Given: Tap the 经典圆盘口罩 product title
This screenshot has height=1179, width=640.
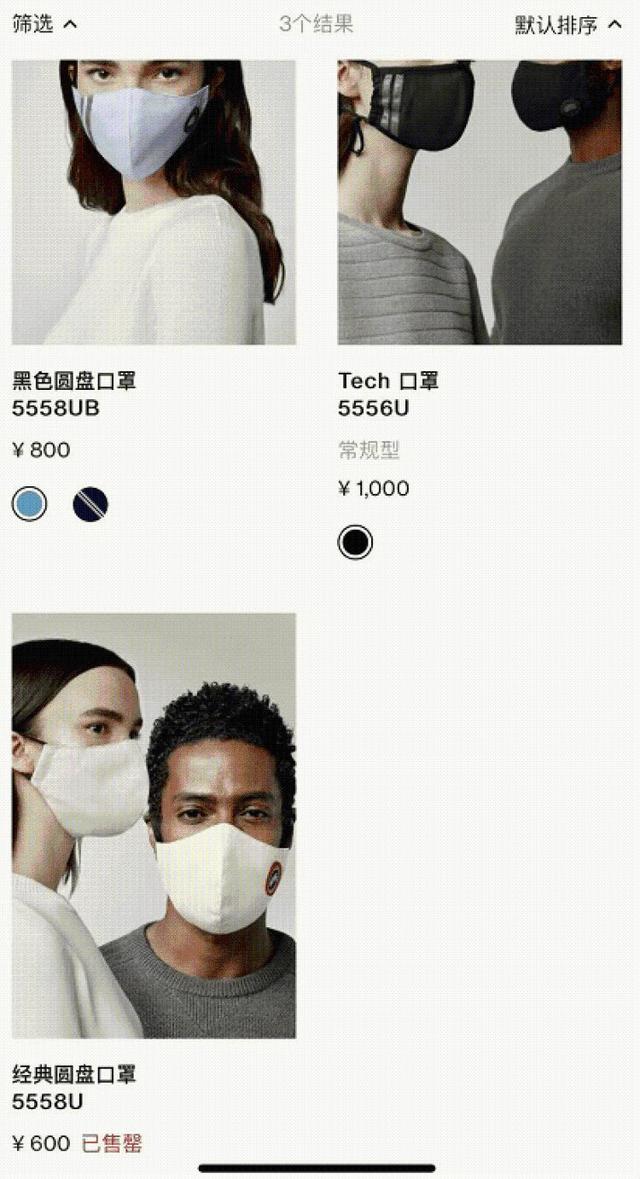Looking at the screenshot, I should [x=74, y=1075].
